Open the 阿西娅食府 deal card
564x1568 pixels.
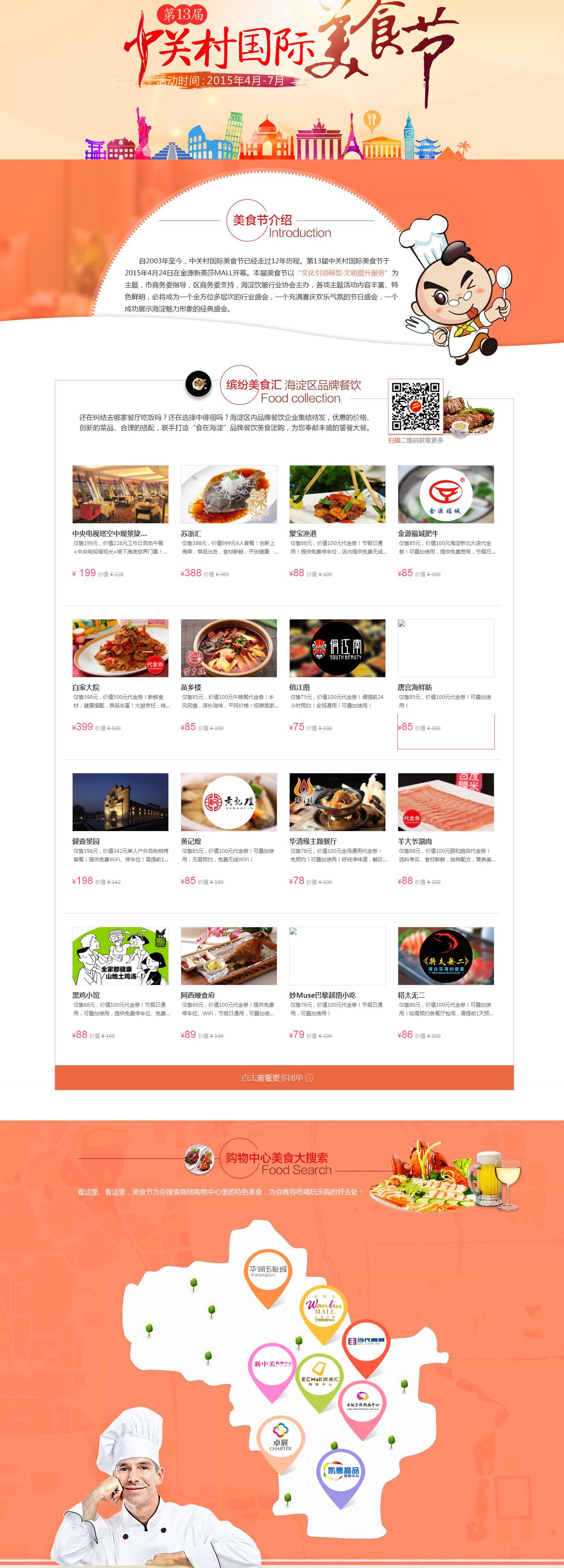coord(228,956)
